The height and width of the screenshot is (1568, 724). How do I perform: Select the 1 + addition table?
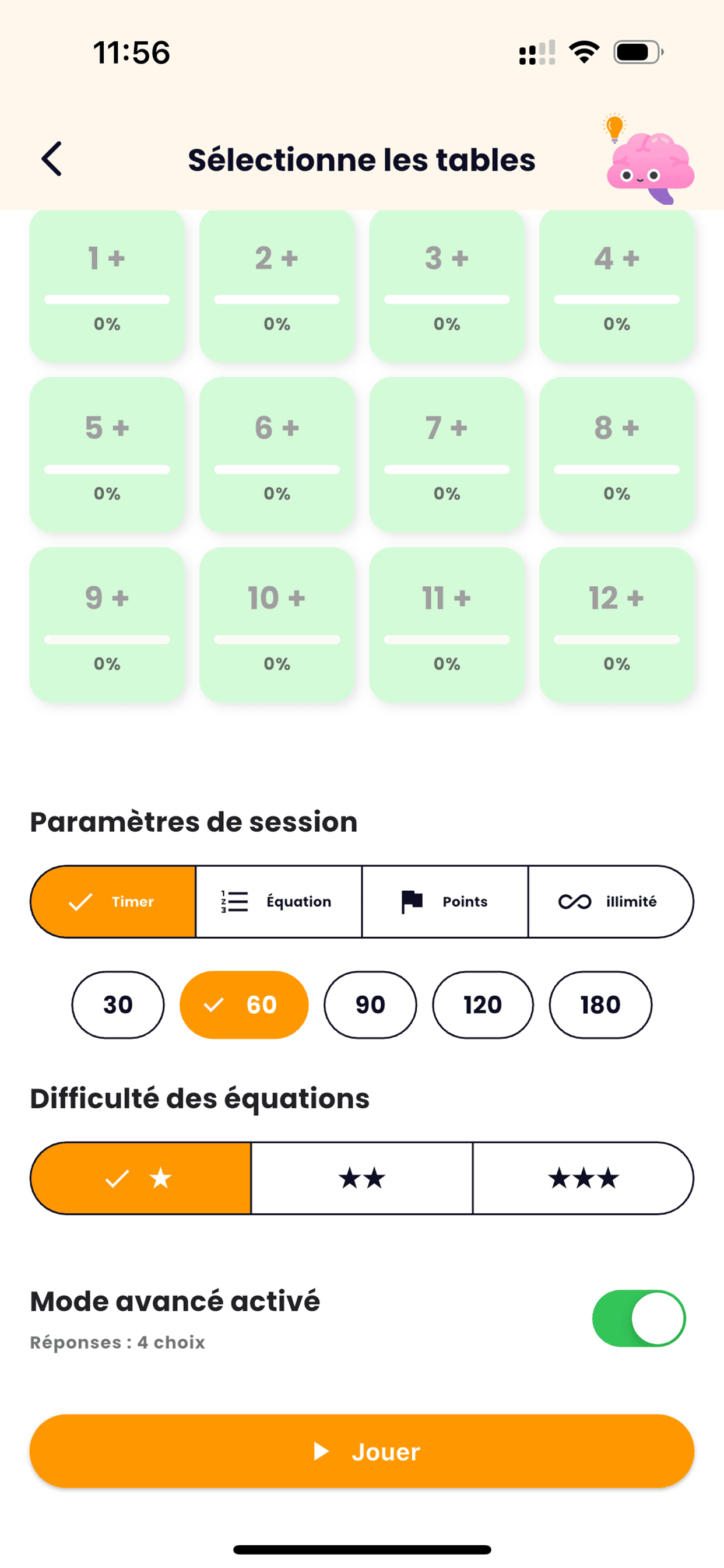click(107, 286)
